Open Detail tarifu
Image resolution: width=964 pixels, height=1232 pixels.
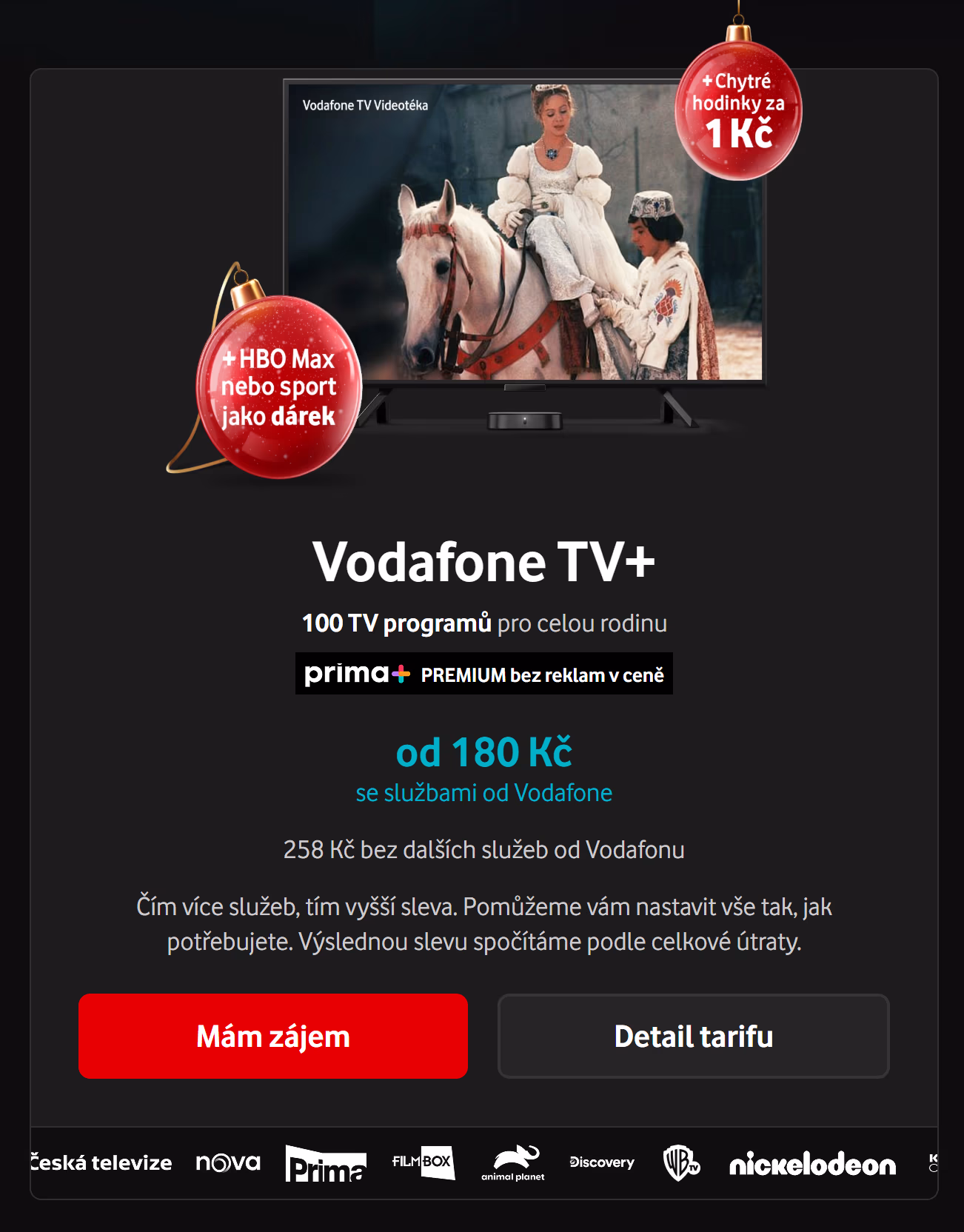pos(693,1036)
